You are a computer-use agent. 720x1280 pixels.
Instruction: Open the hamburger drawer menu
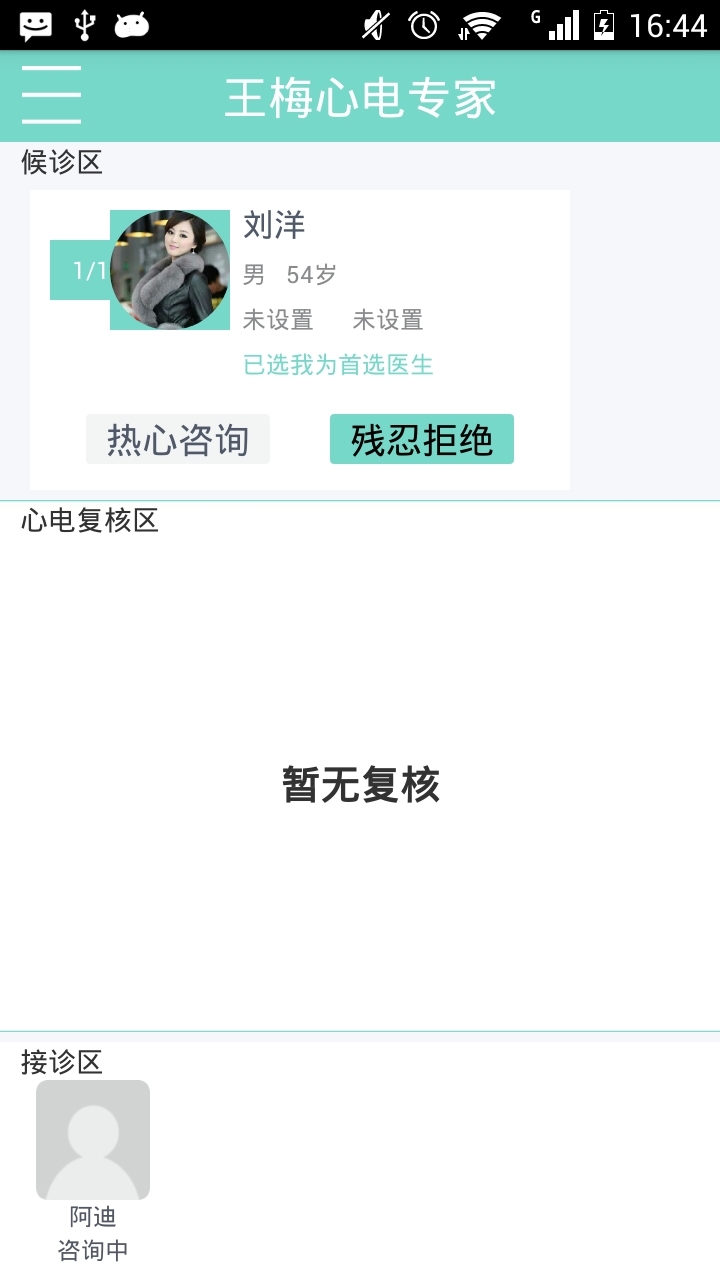click(51, 95)
